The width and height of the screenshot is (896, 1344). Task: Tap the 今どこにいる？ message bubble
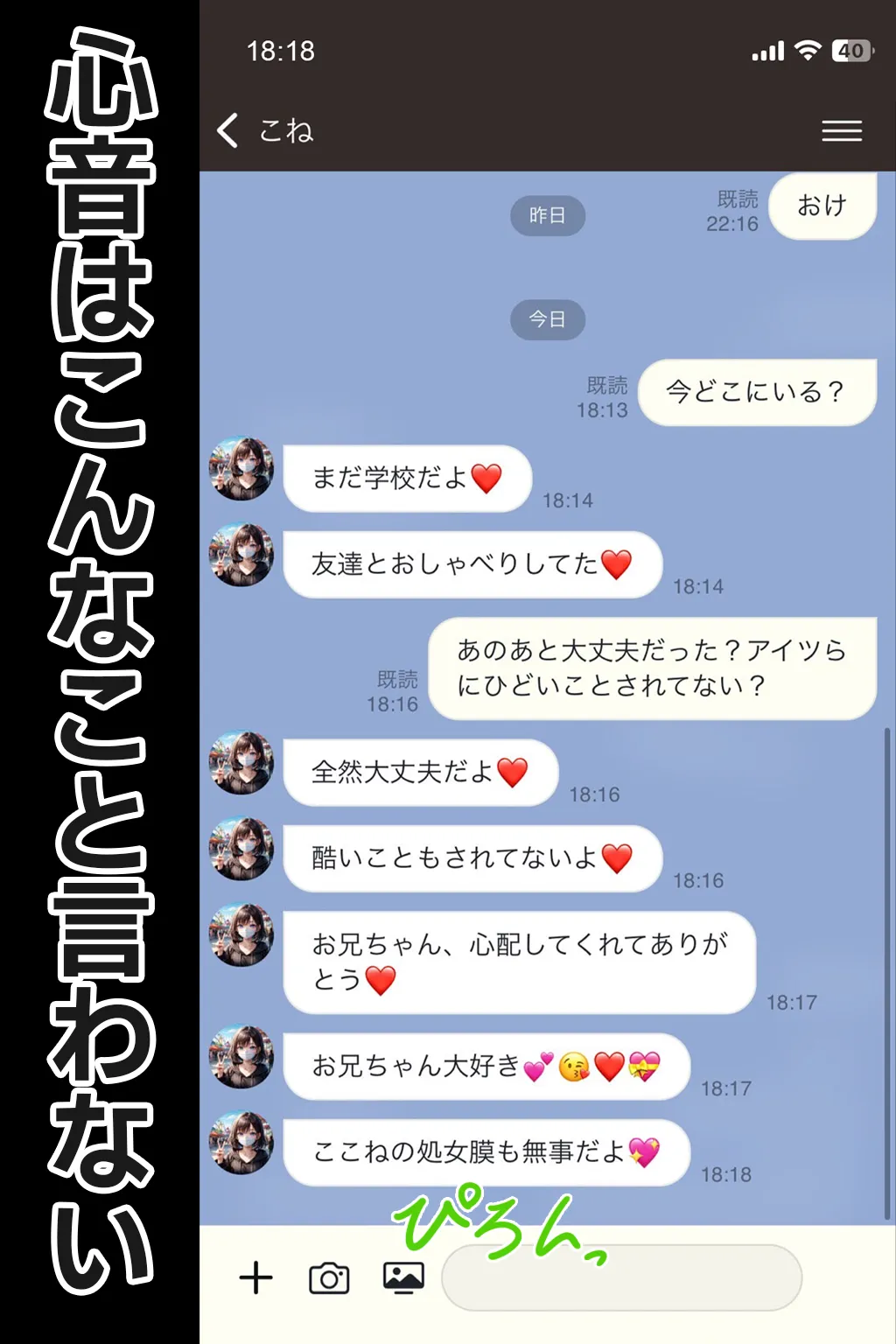[756, 393]
